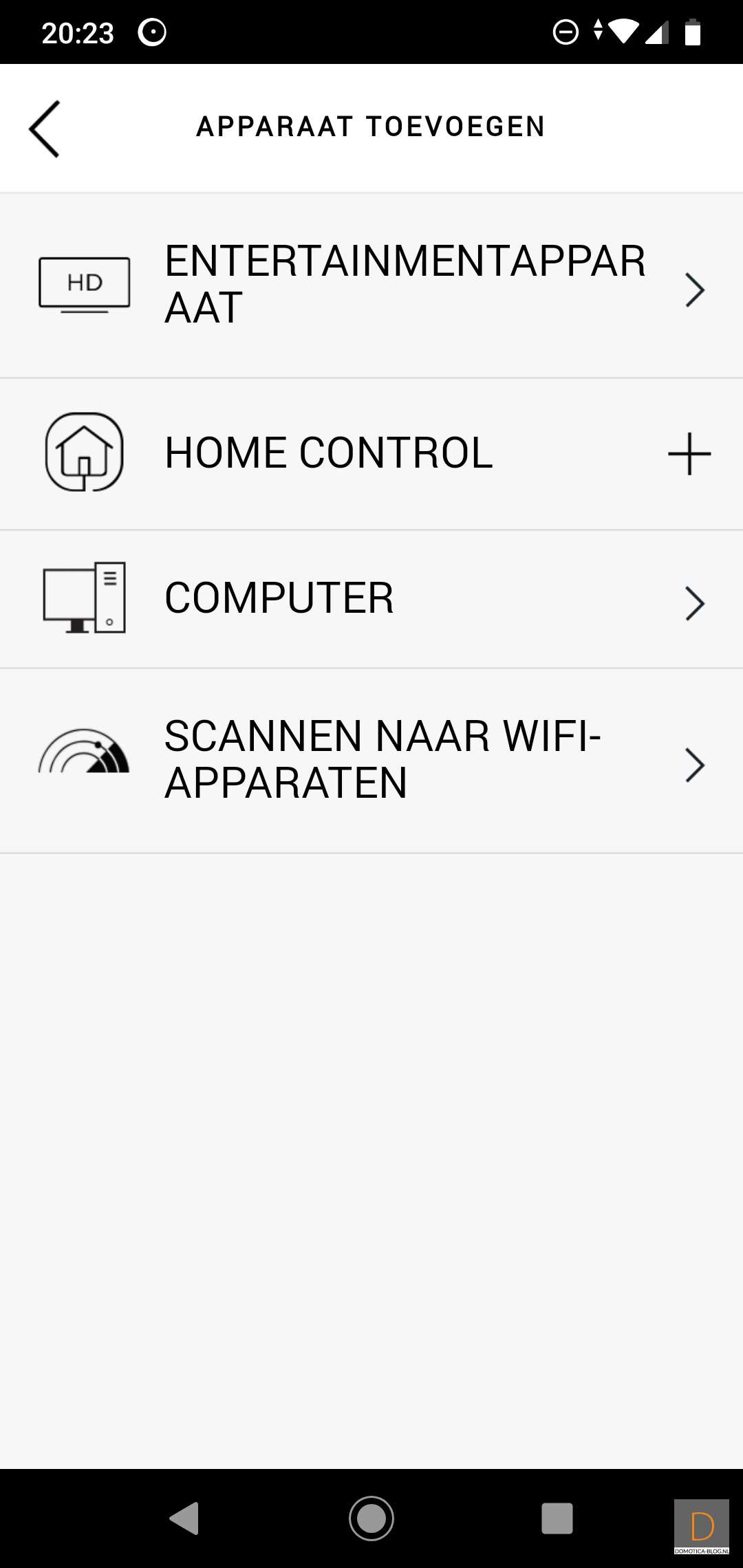This screenshot has width=743, height=1568.
Task: Open Scannen naar wifi-apparaten
Action: pyautogui.click(x=371, y=761)
